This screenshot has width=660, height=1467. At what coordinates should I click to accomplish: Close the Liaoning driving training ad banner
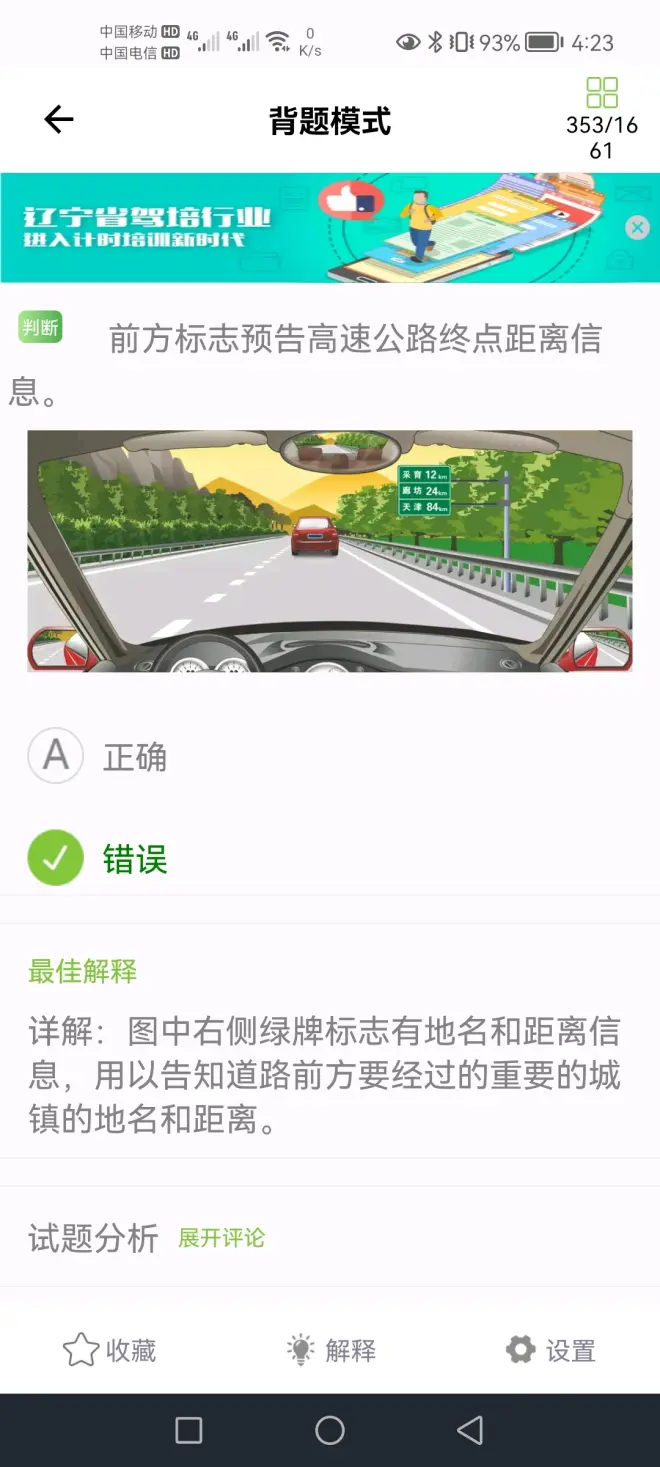[x=637, y=228]
